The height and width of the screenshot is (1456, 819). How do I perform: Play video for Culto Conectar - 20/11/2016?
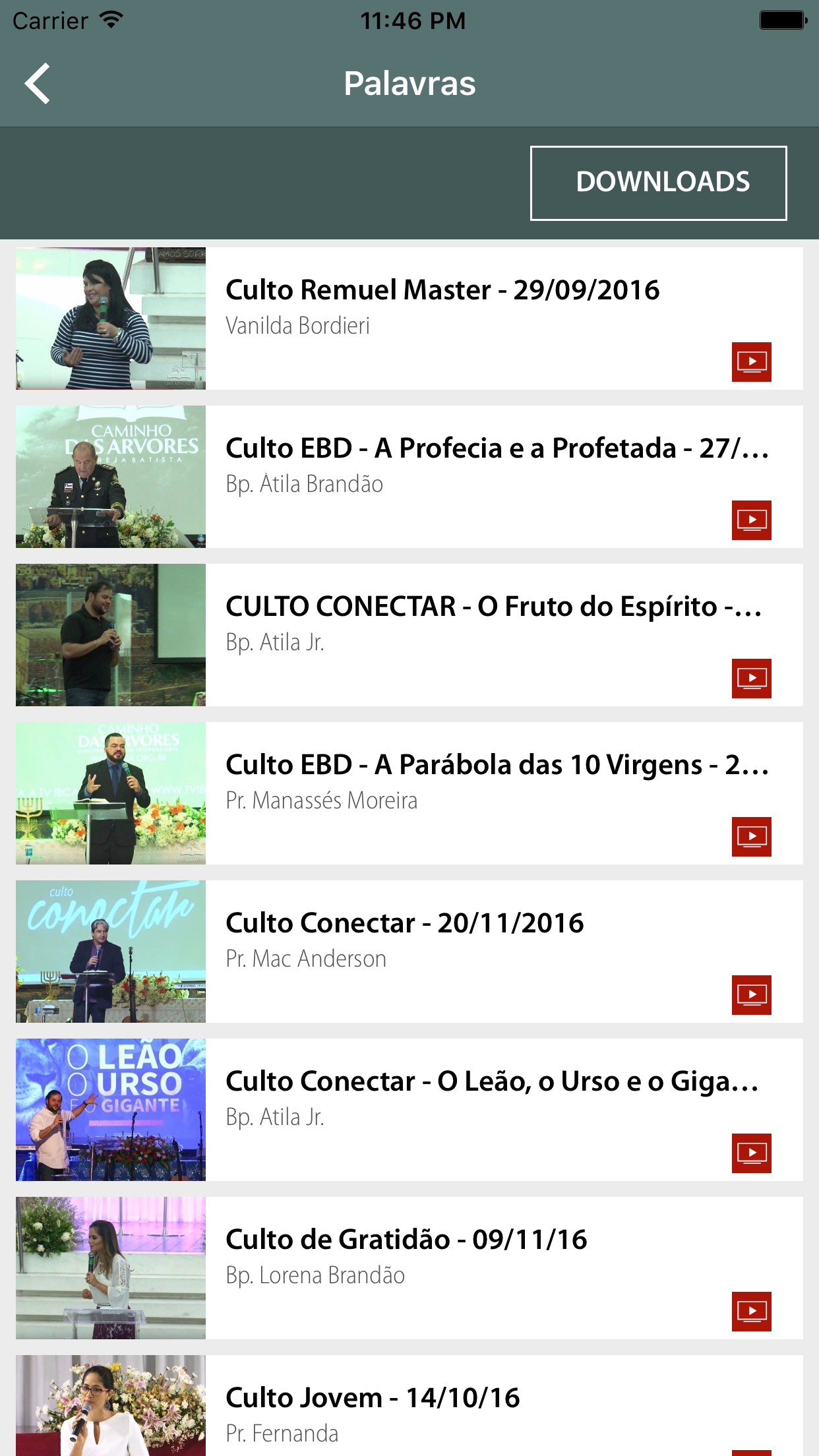coord(751,994)
